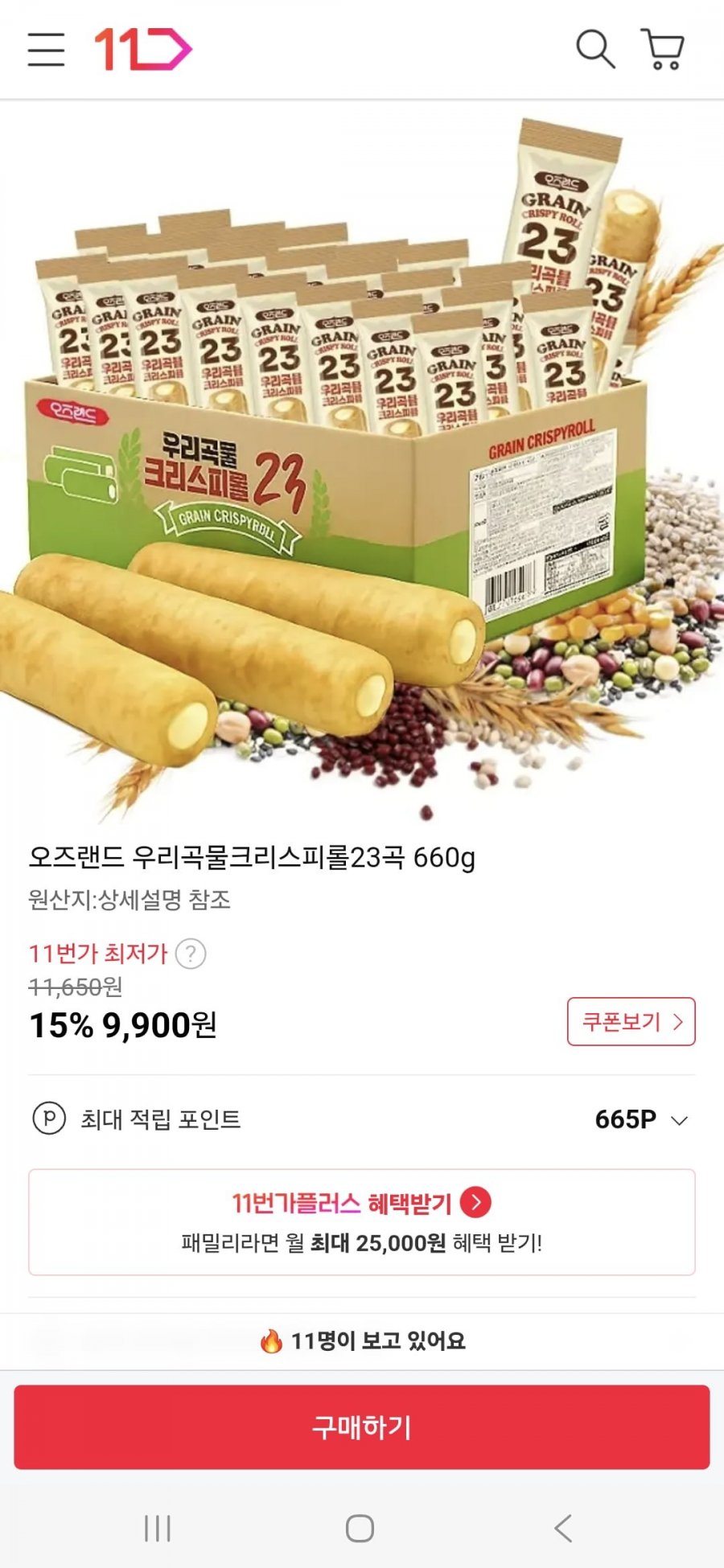Image resolution: width=724 pixels, height=1568 pixels.
Task: Tap 구매하기 to buy the item
Action: [362, 1427]
